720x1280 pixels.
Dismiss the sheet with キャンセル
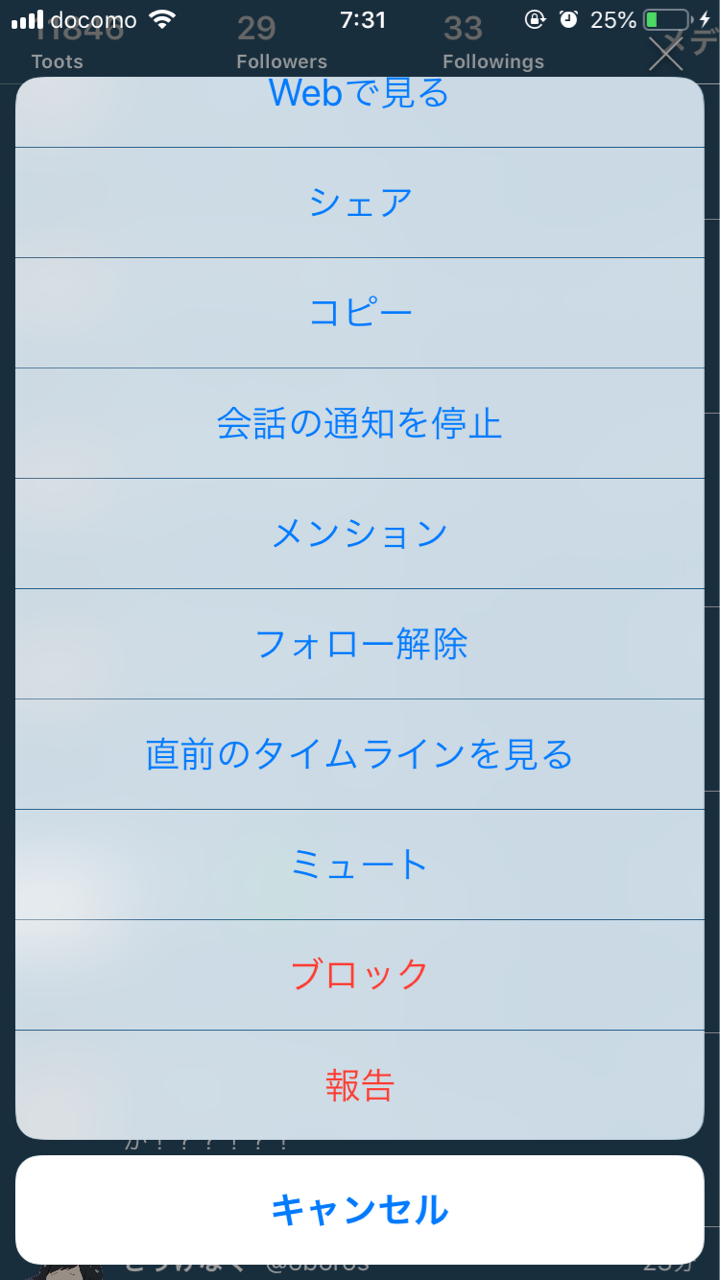point(360,1210)
